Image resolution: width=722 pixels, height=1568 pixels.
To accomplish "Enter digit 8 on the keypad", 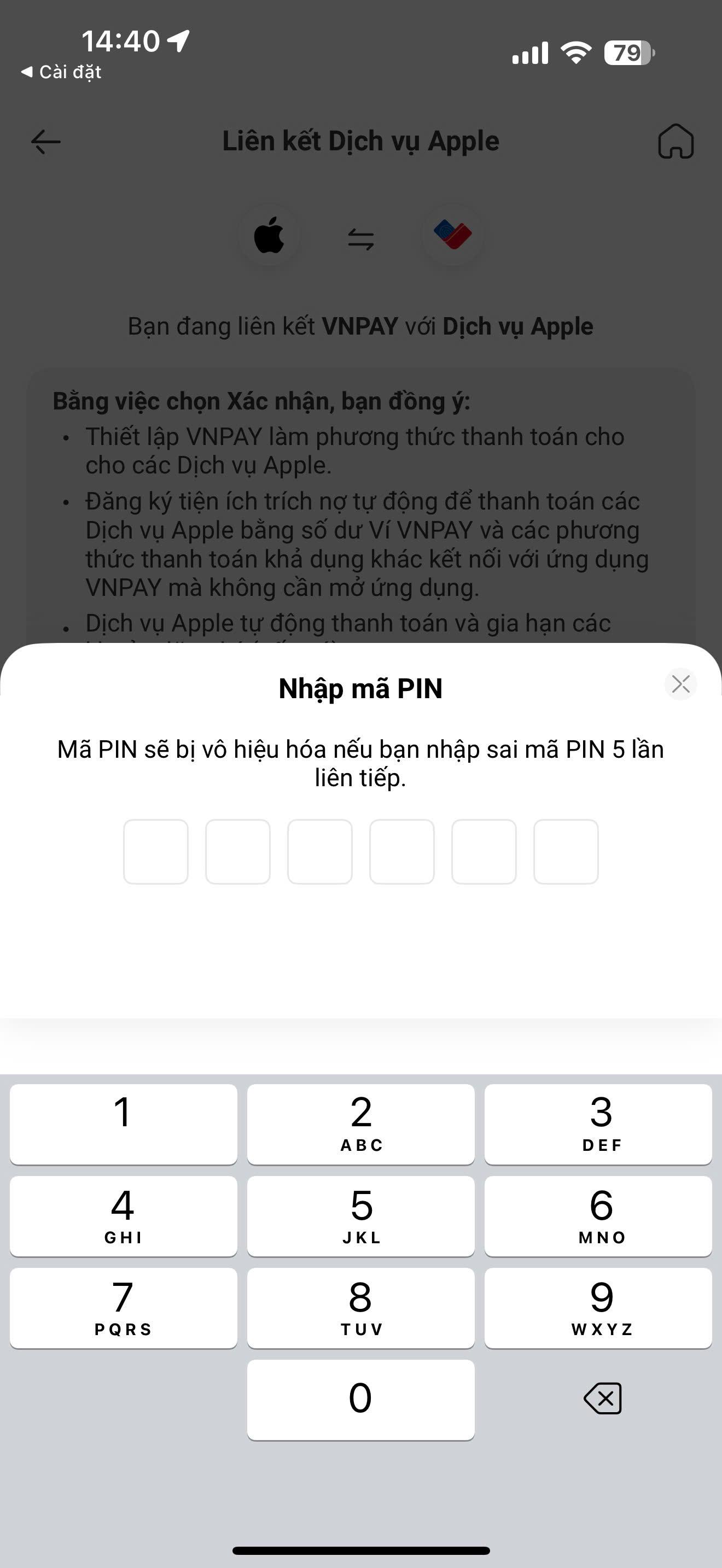I will [x=360, y=1307].
